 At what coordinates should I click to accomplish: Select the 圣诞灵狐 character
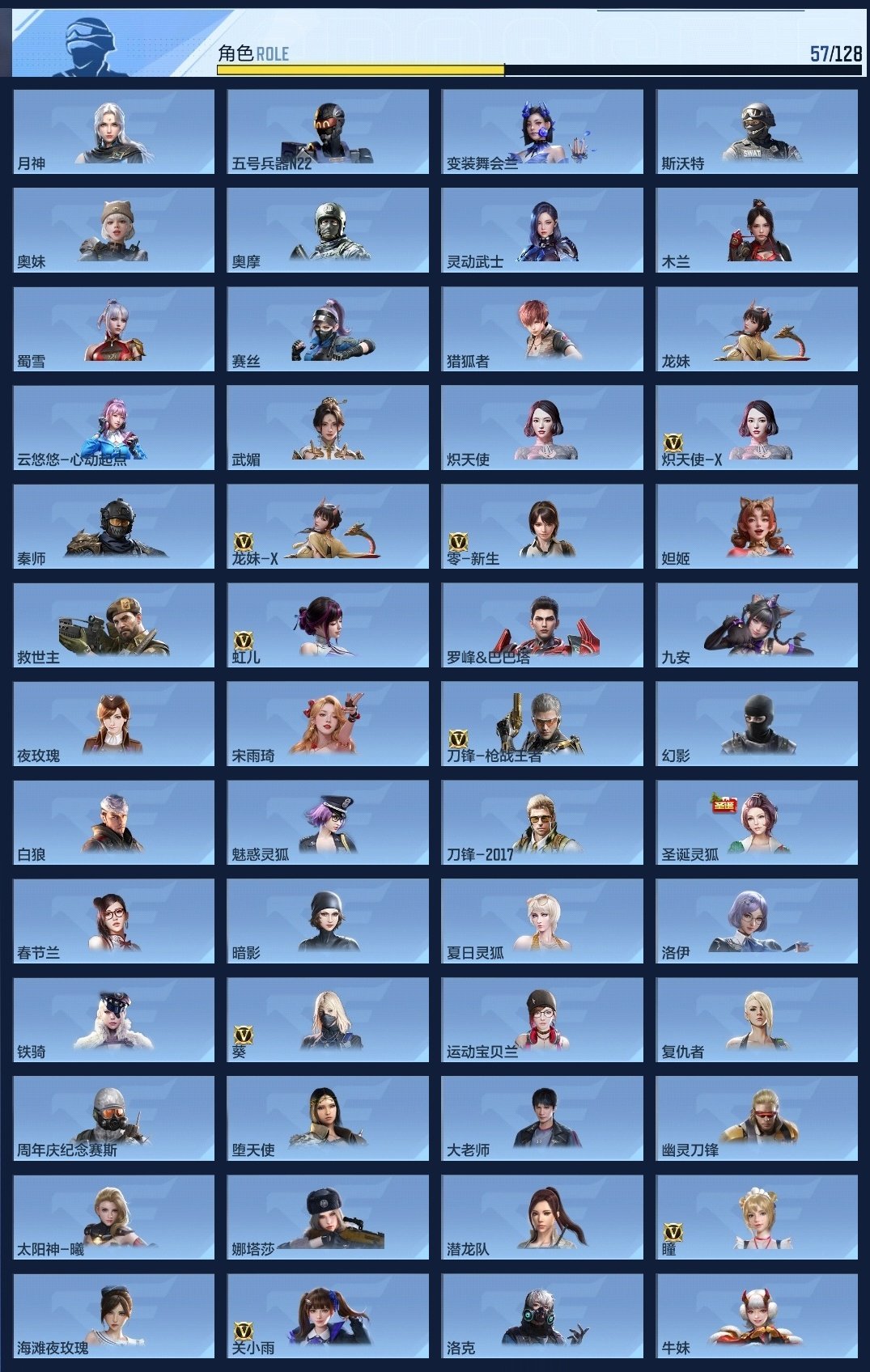(756, 822)
